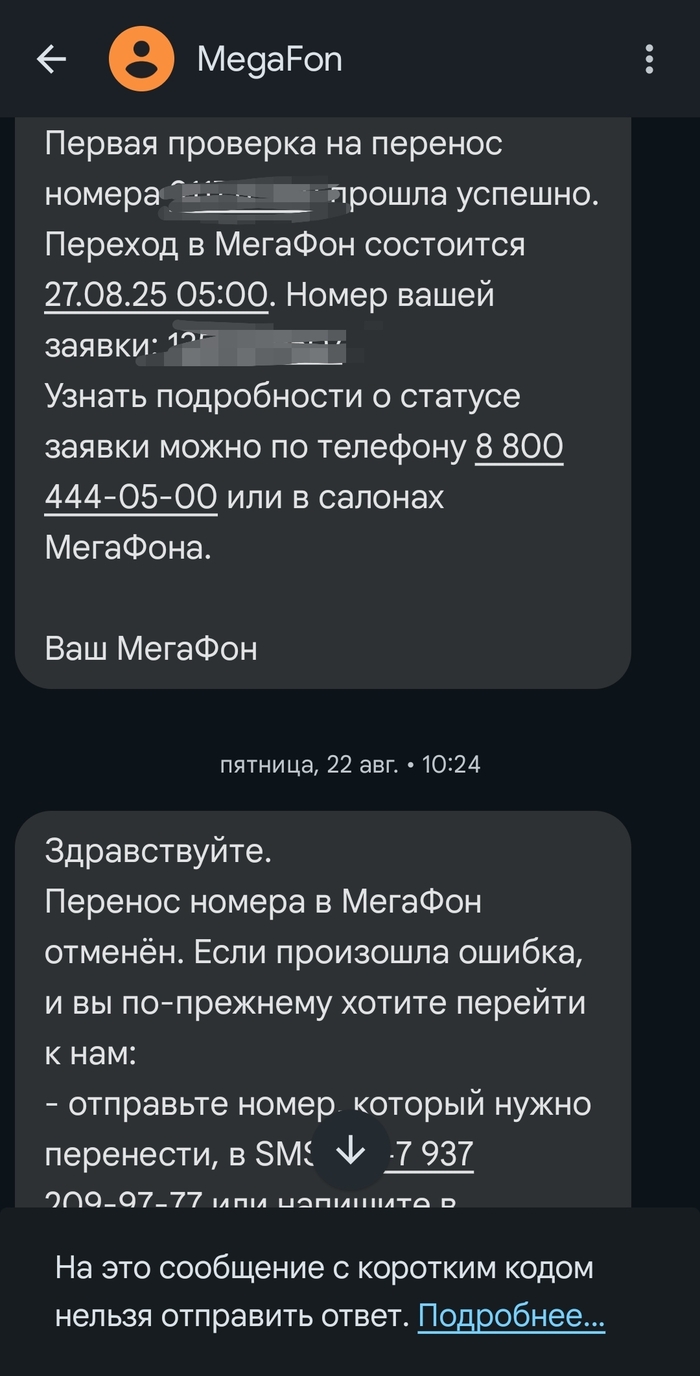Open the MegaFon contact avatar
This screenshot has width=700, height=1376.
143,60
